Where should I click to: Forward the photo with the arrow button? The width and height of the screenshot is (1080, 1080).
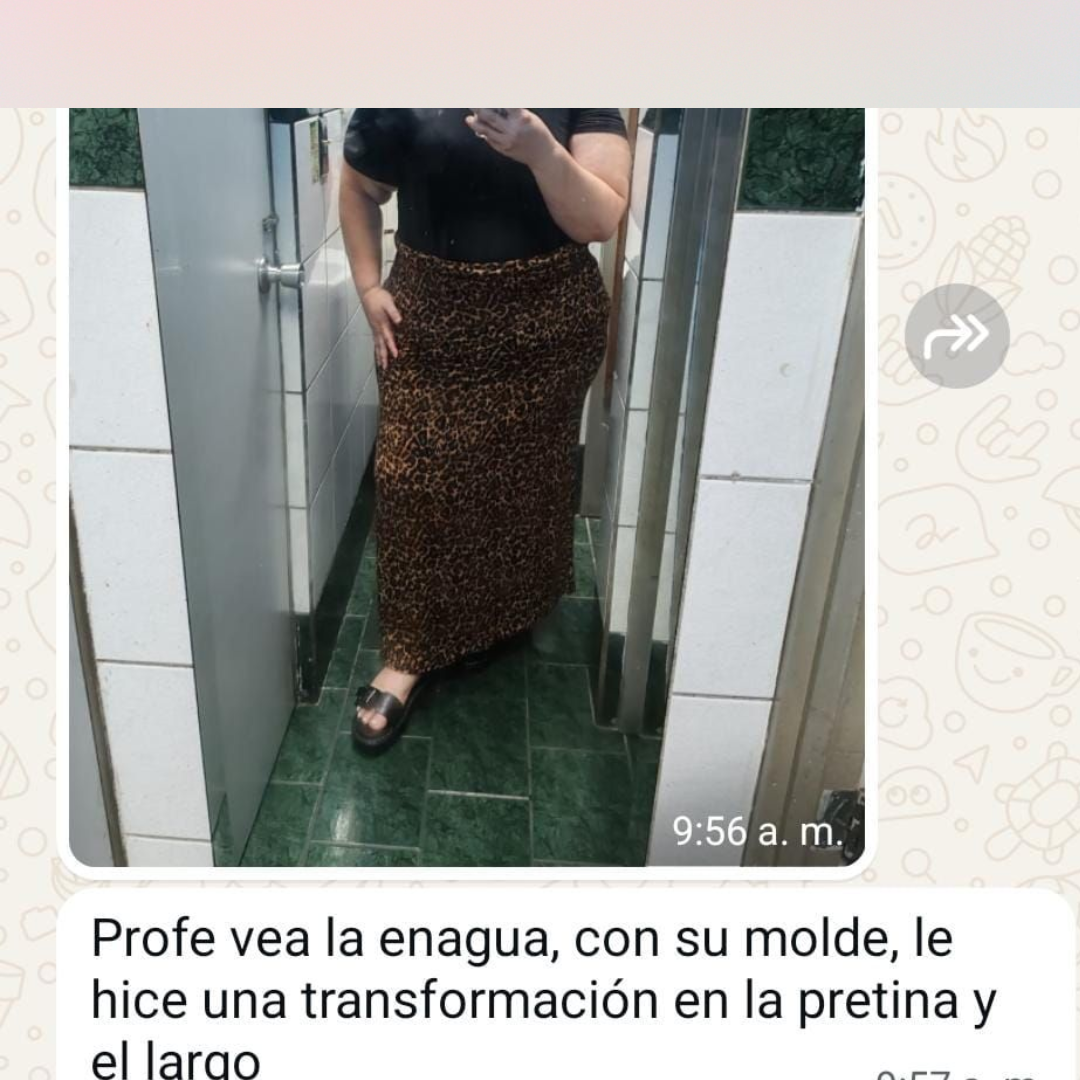tap(957, 336)
